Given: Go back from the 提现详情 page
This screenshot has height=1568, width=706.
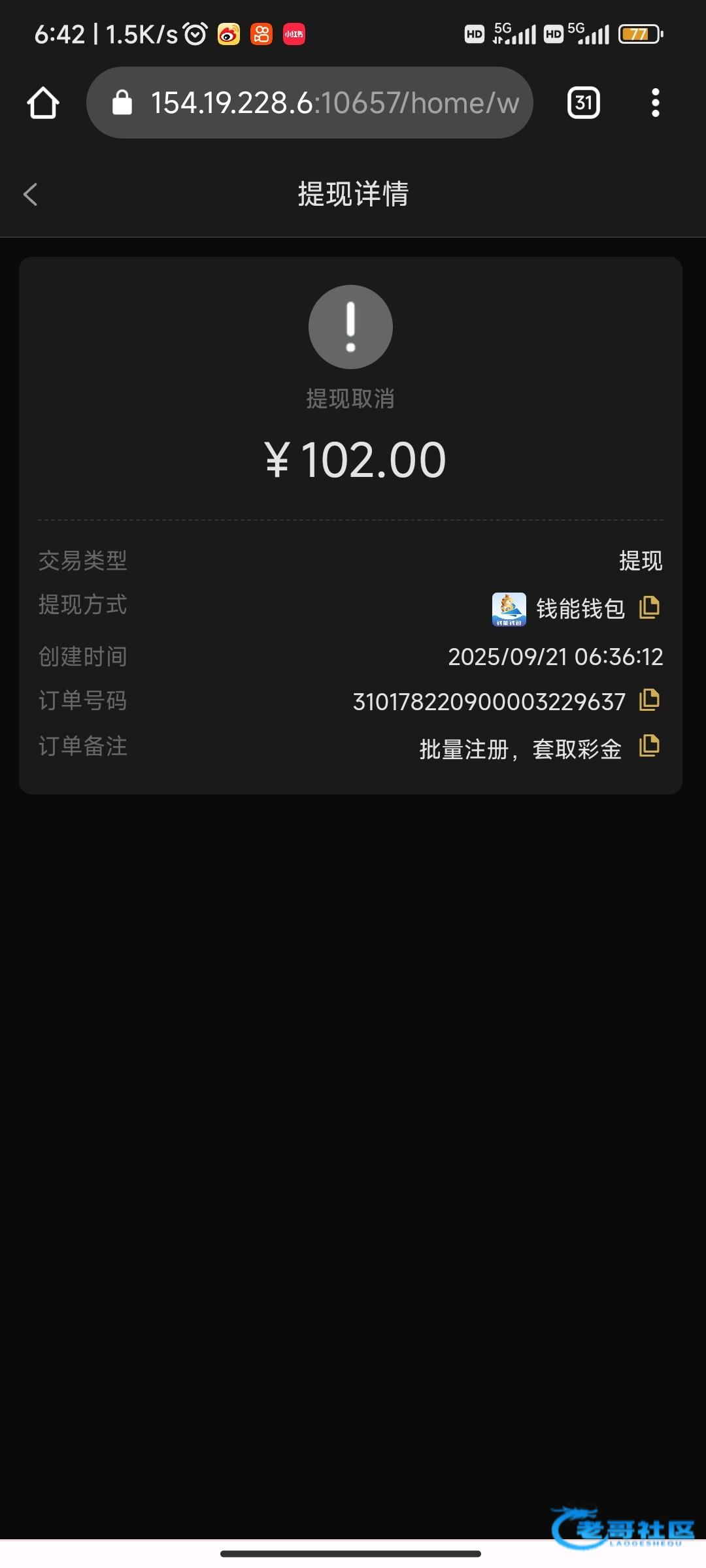Looking at the screenshot, I should [31, 194].
